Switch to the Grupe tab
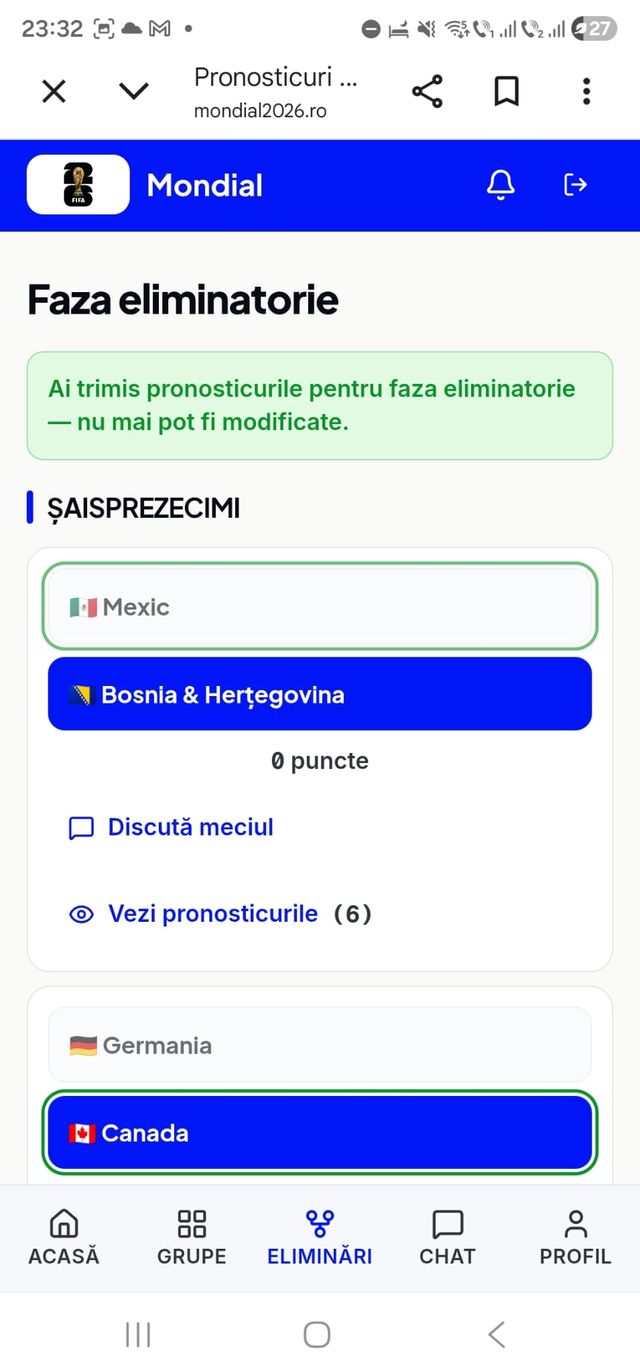Viewport: 640px width, 1372px height. click(x=192, y=1238)
